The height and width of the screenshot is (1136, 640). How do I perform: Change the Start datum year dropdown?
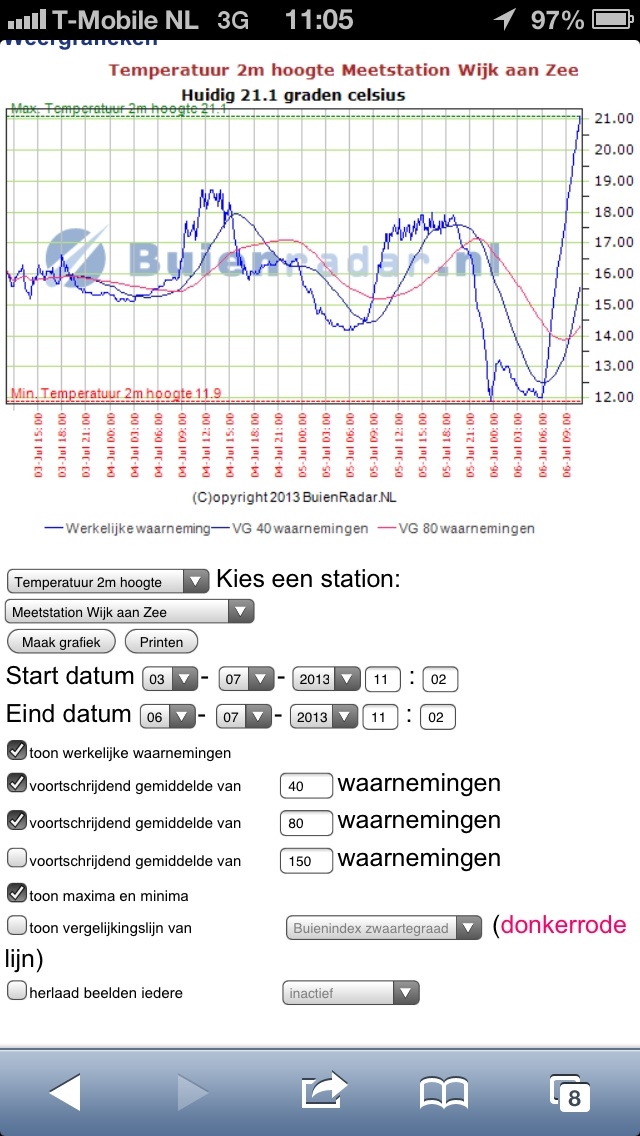pyautogui.click(x=326, y=680)
